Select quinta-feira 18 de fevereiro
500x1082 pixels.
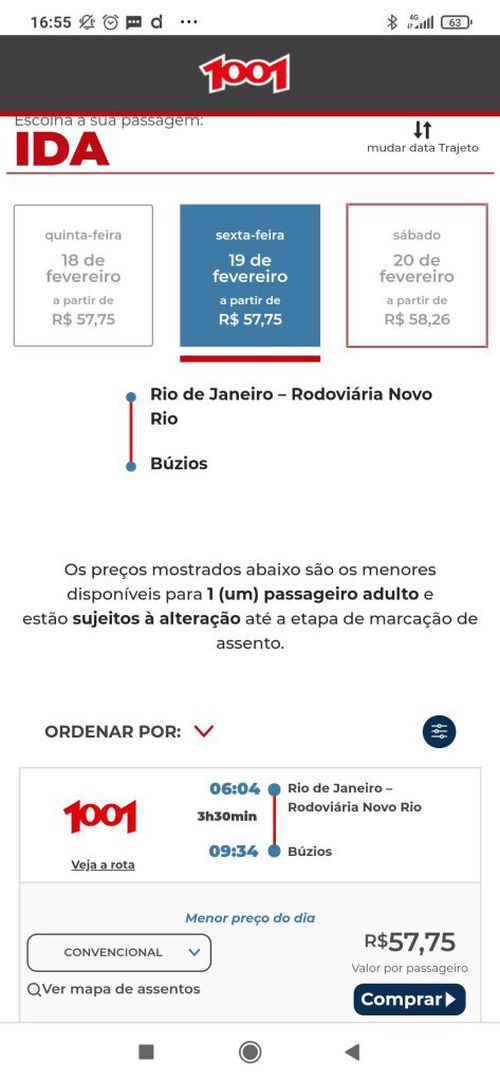[83, 275]
